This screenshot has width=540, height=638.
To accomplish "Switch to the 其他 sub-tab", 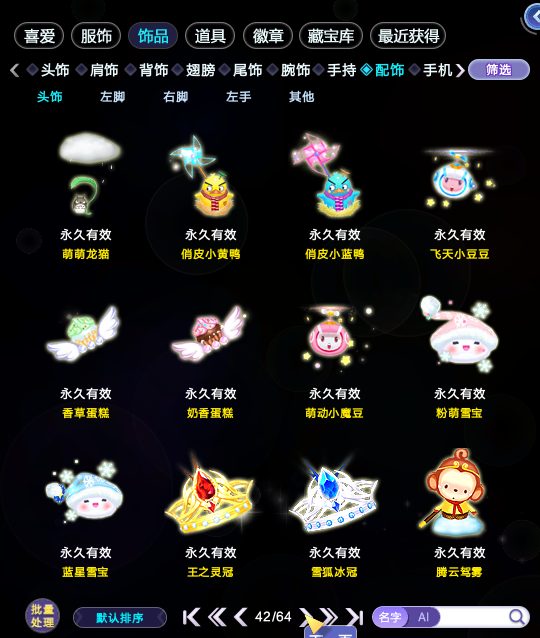I will click(302, 97).
